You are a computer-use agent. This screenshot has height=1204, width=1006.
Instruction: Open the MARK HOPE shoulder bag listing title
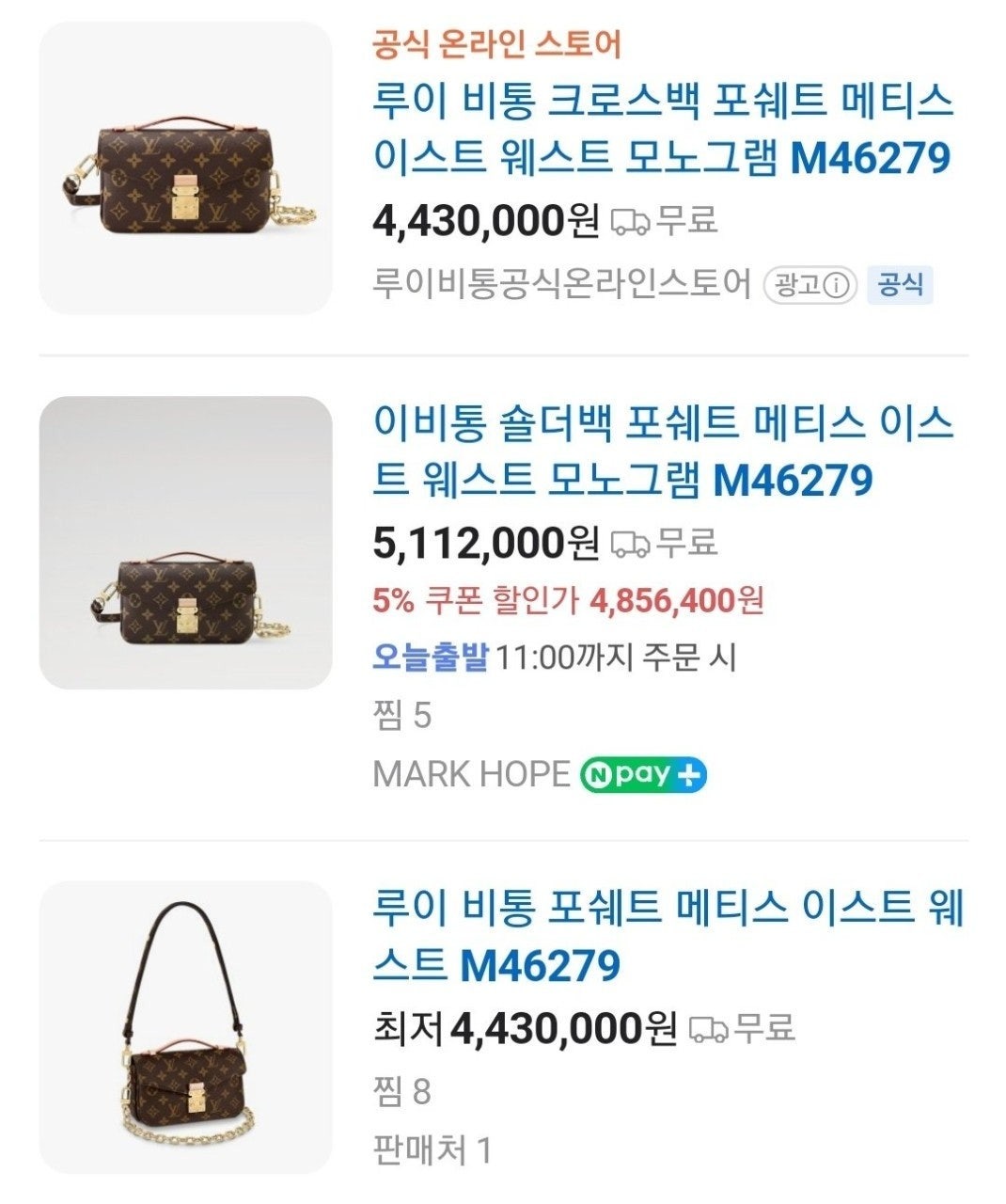663,451
